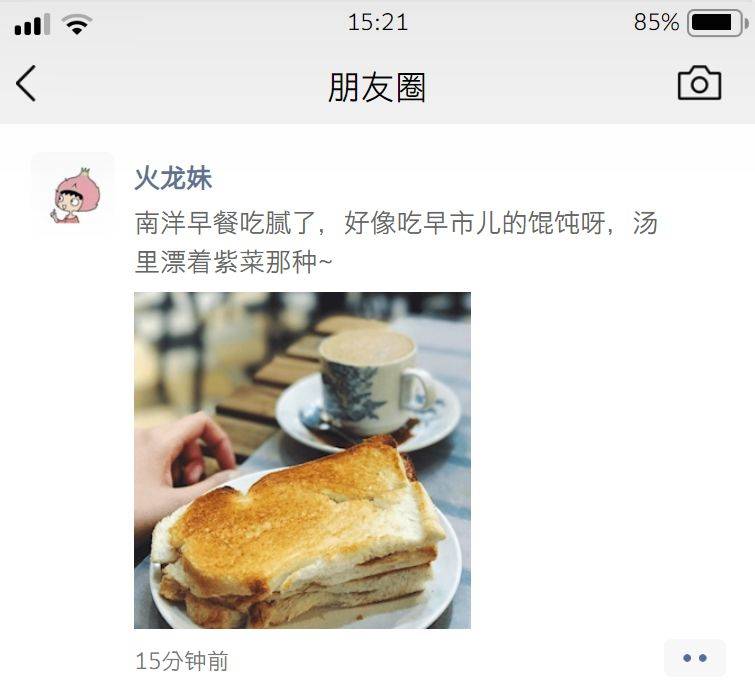This screenshot has height=692, width=755.
Task: Open like/comment menu under 火龙妹's post
Action: [x=694, y=658]
